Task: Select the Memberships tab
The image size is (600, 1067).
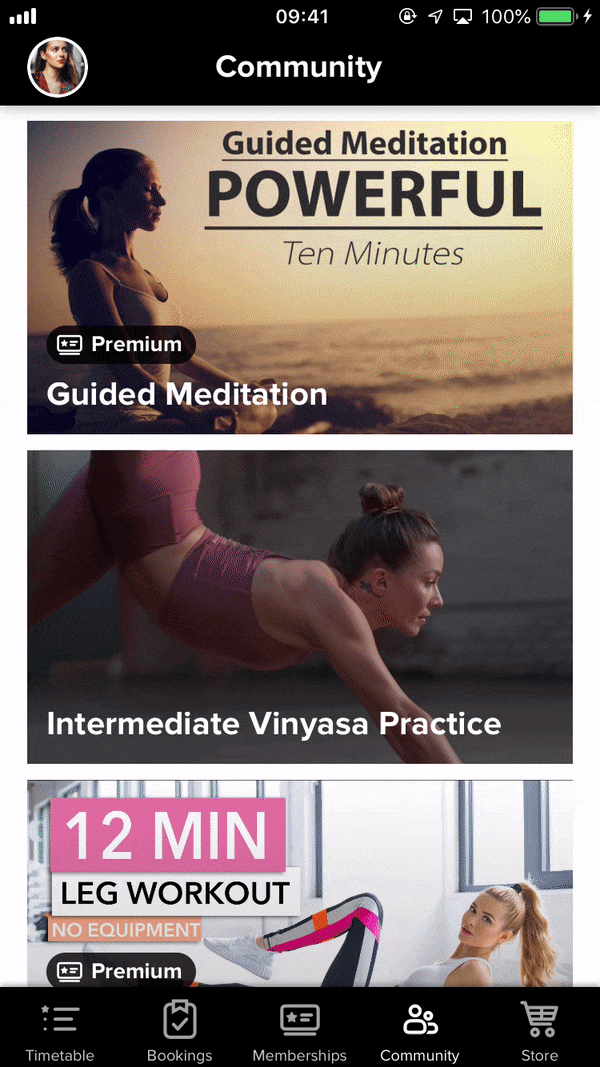Action: pos(299,1031)
